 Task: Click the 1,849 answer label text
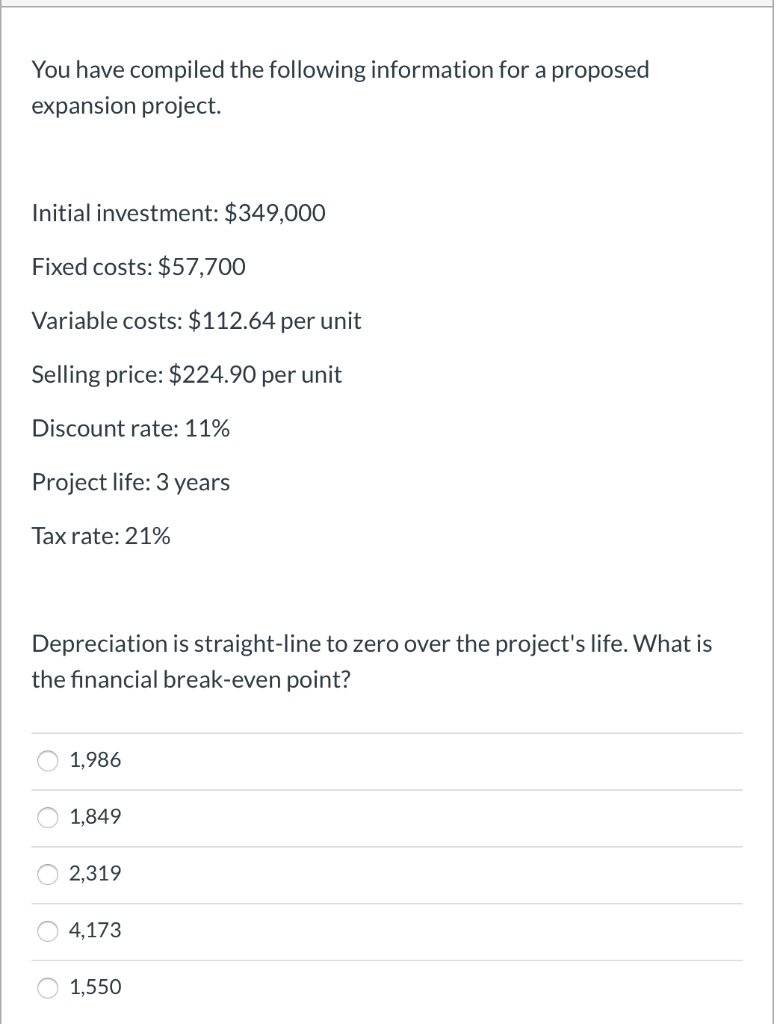click(x=93, y=818)
